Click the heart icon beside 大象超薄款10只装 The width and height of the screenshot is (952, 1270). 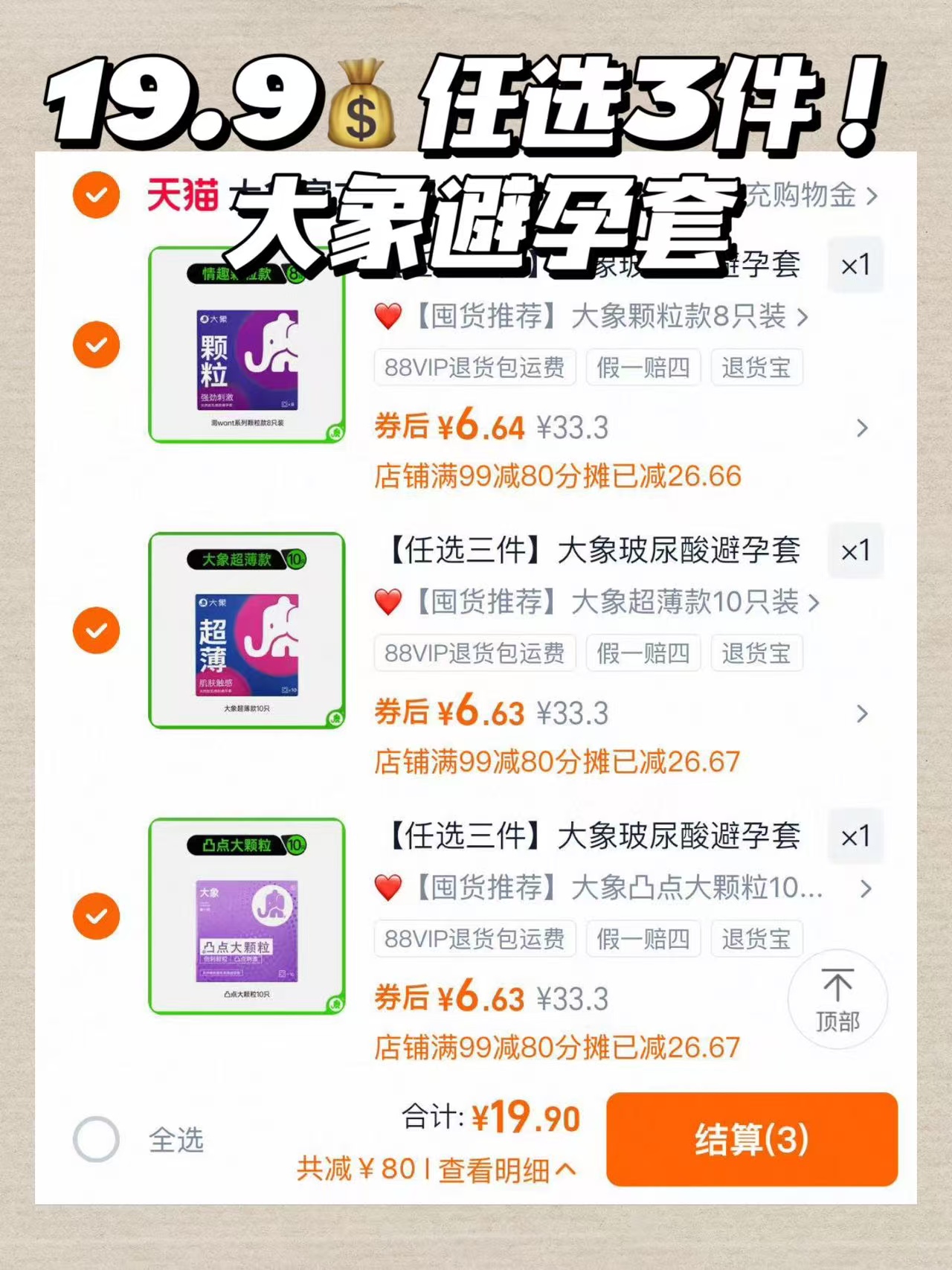pyautogui.click(x=389, y=604)
